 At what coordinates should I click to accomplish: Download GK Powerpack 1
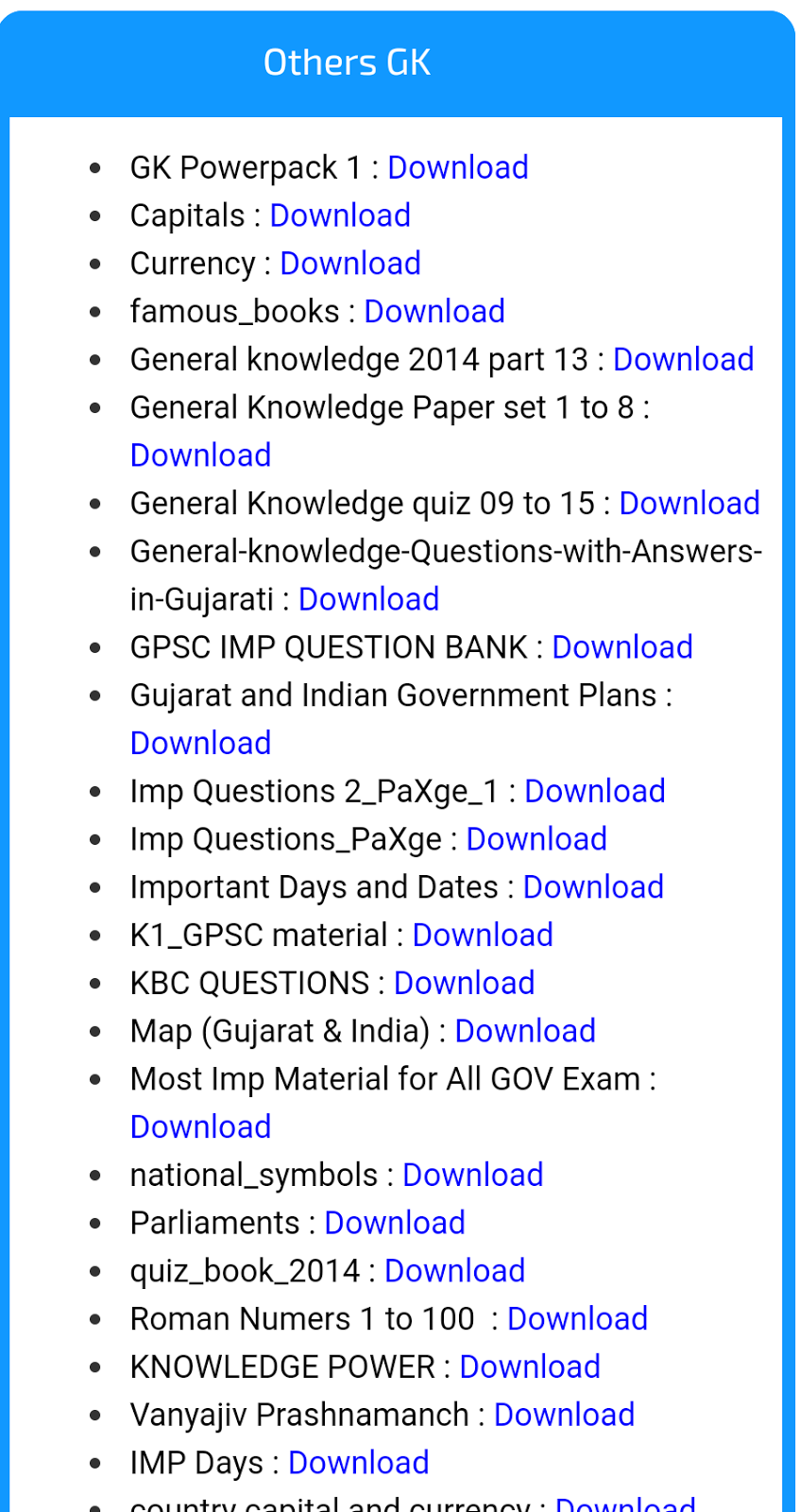pos(458,167)
